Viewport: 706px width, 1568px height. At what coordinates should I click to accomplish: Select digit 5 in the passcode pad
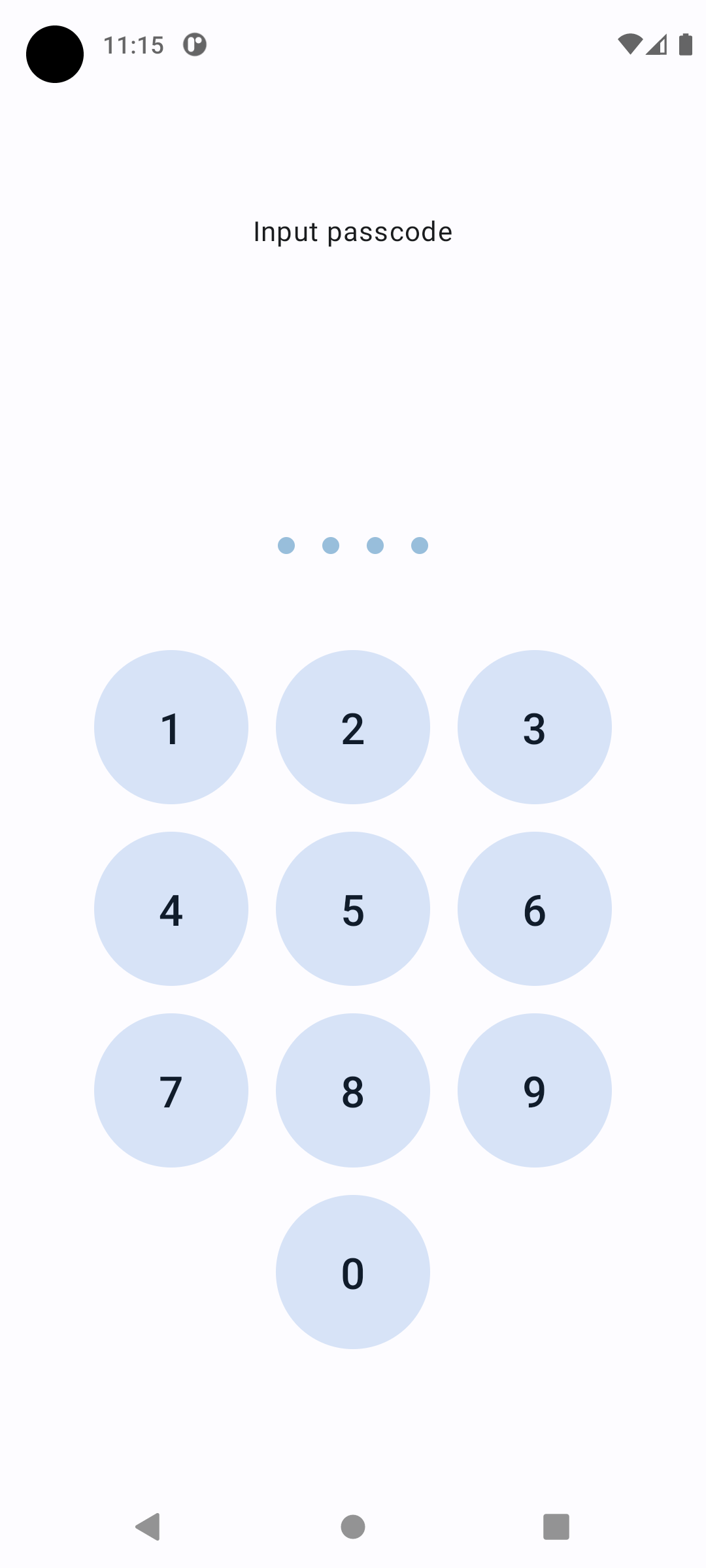[352, 909]
